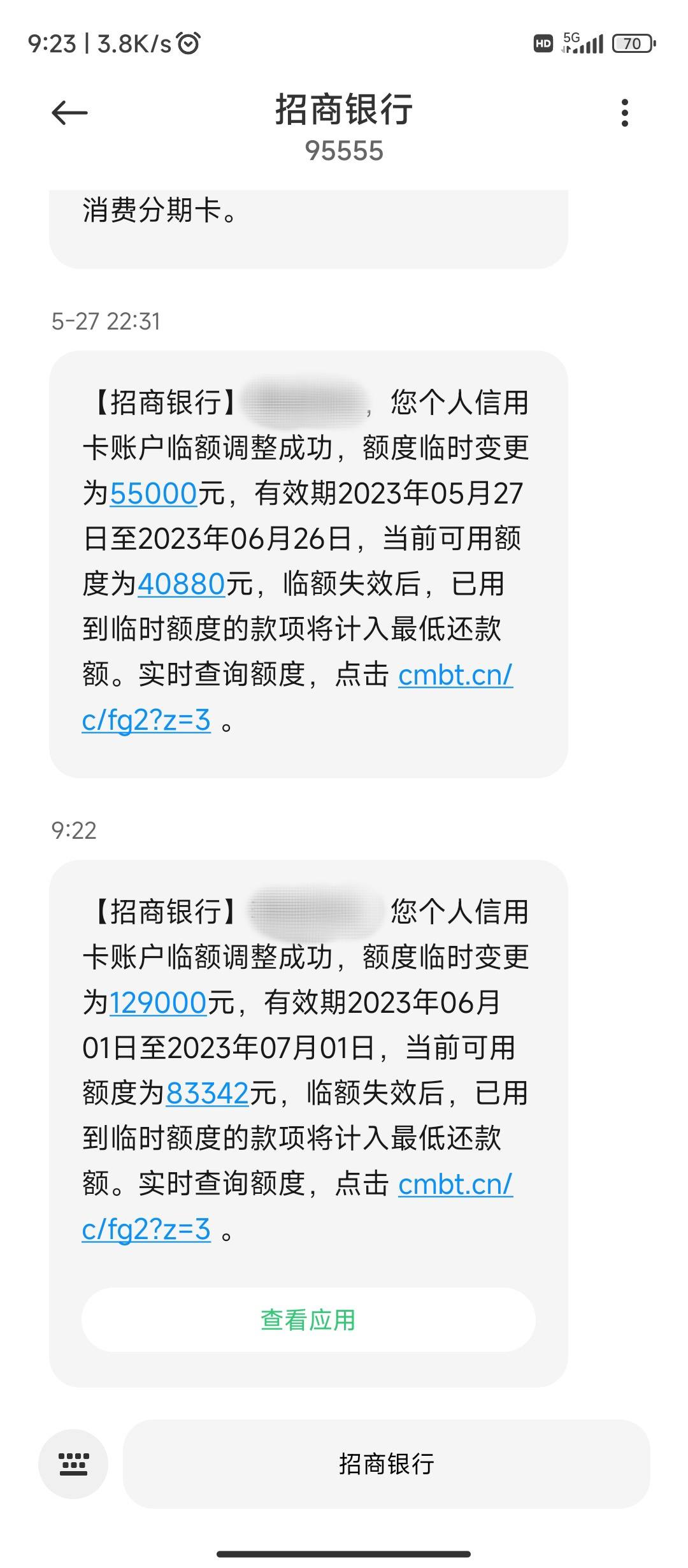Tap the 83342 available credit link
This screenshot has height=1568, width=688.
pos(208,1093)
